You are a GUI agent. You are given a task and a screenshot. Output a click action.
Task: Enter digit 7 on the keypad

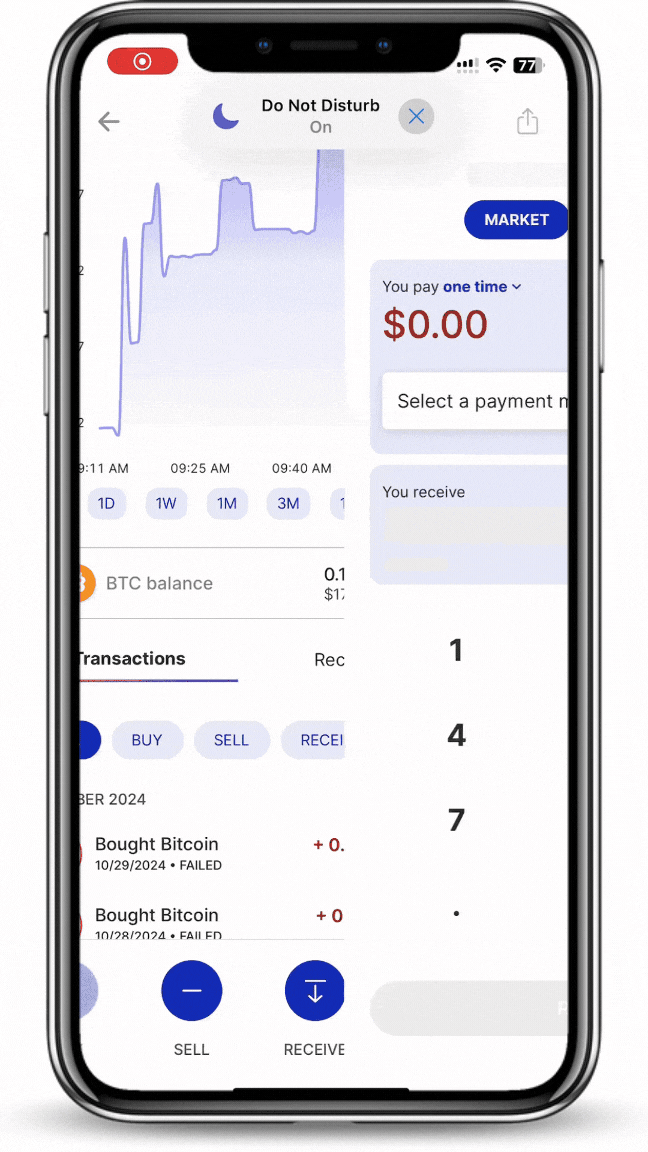(456, 820)
